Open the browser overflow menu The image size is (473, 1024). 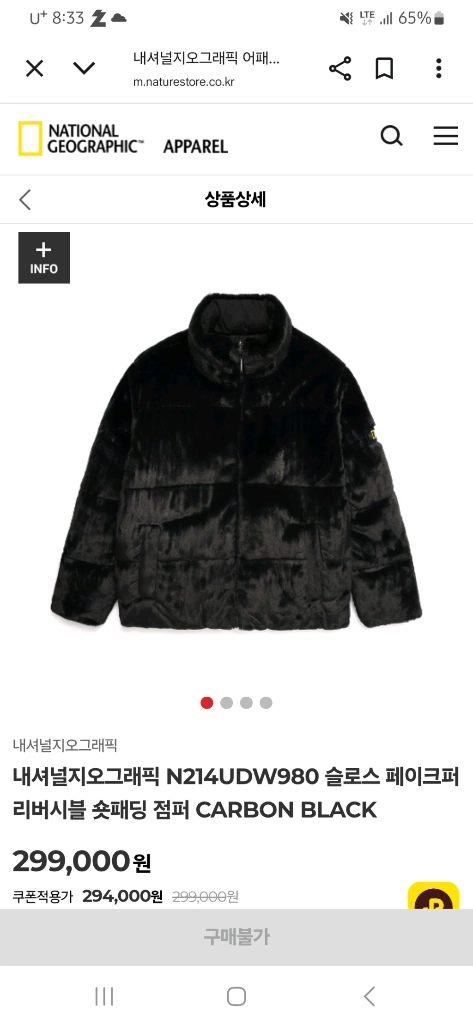(x=439, y=69)
